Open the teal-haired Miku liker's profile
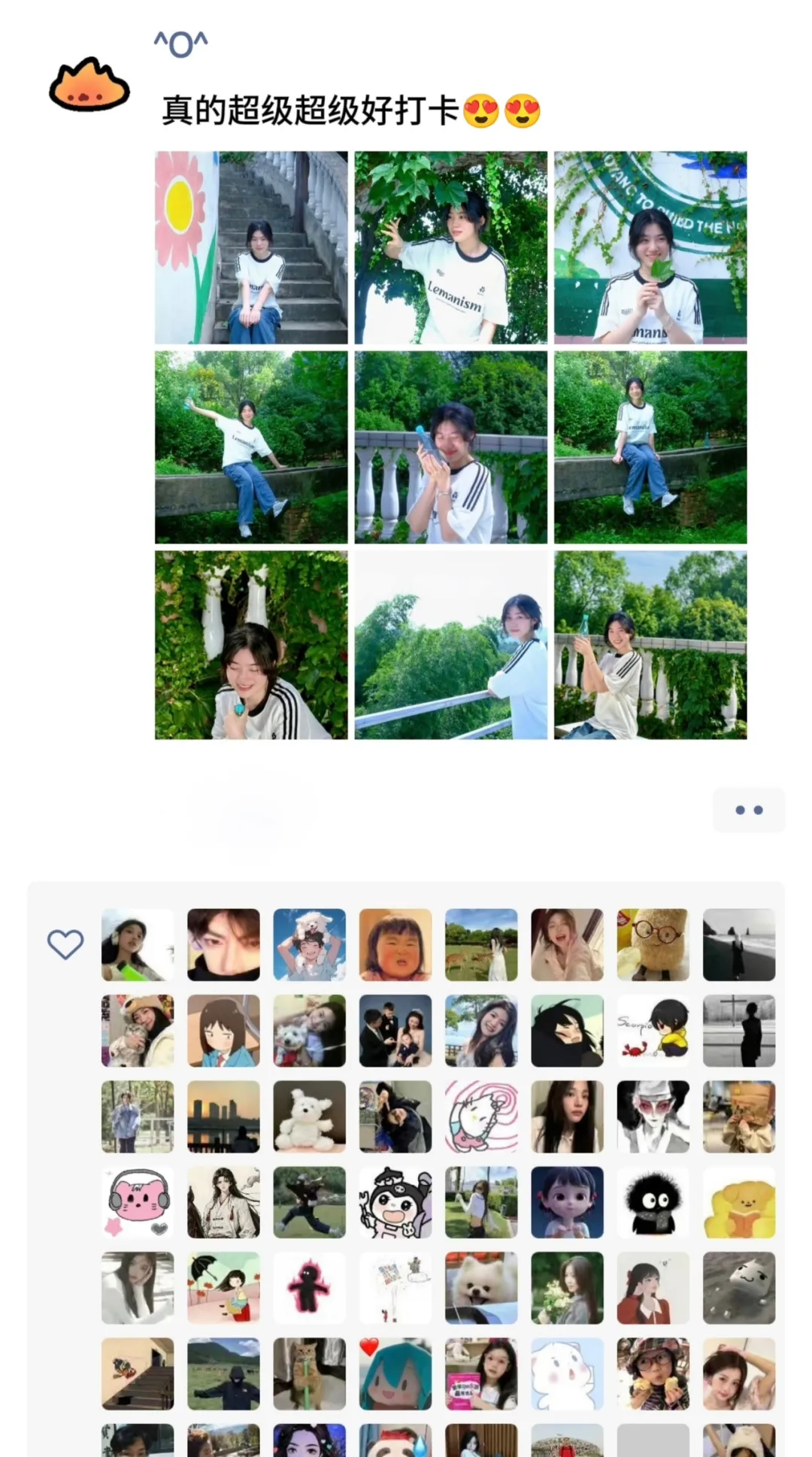Image resolution: width=812 pixels, height=1457 pixels. (x=395, y=1374)
